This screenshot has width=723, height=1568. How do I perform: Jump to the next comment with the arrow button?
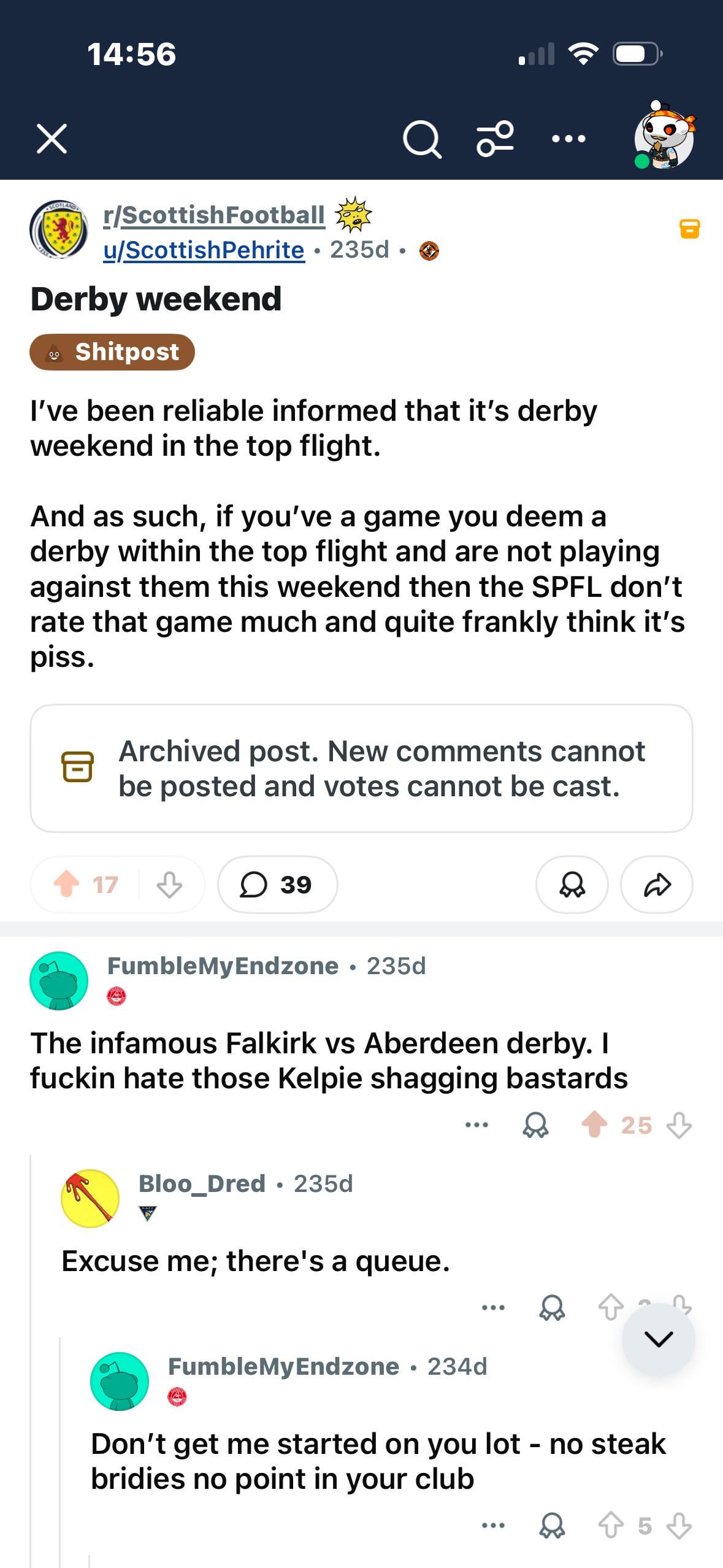(x=658, y=1339)
